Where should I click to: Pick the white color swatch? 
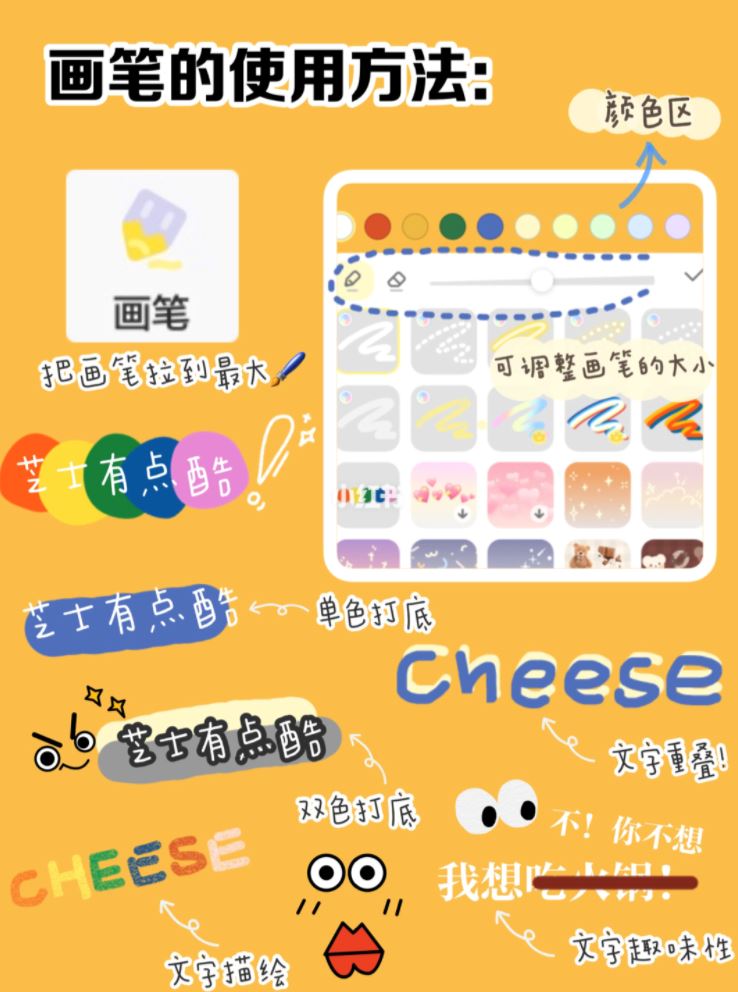(344, 224)
